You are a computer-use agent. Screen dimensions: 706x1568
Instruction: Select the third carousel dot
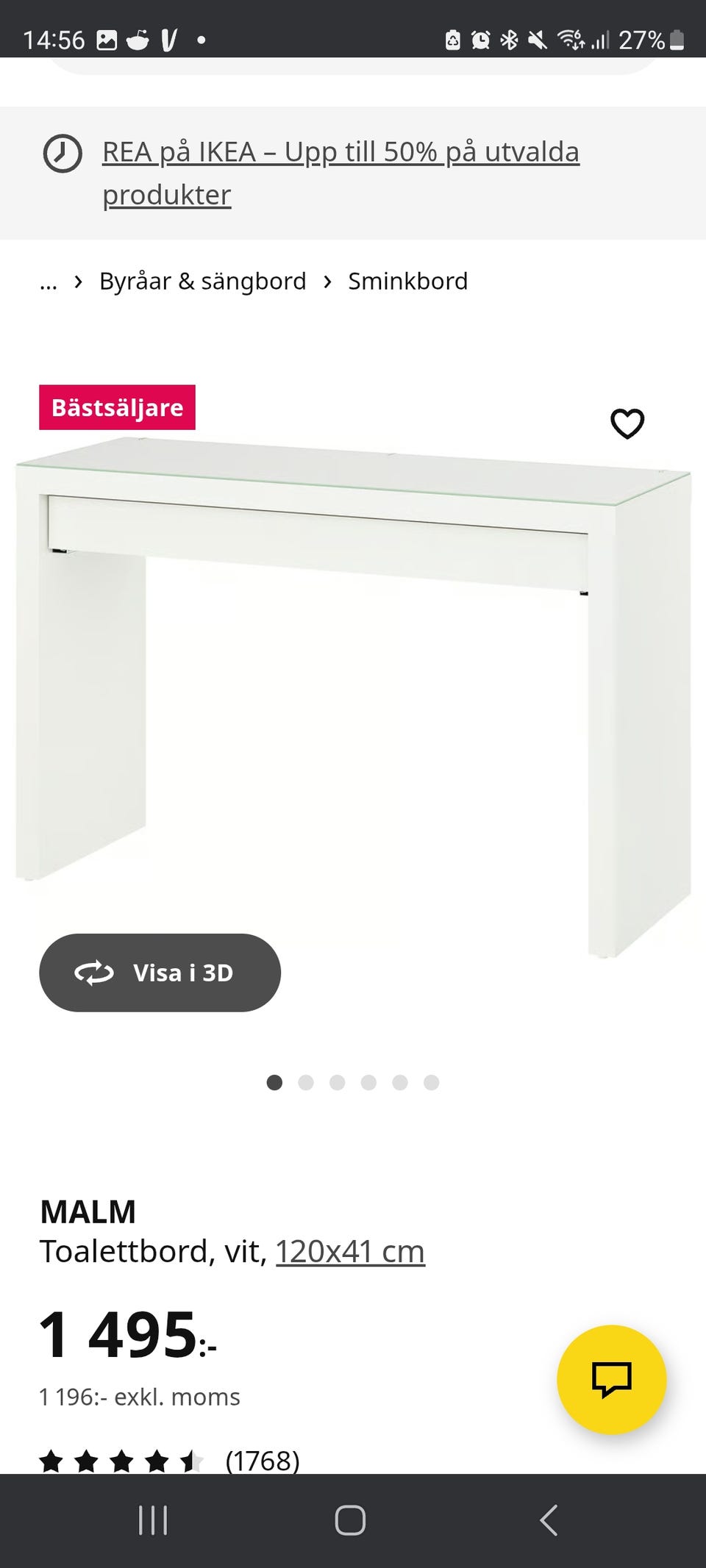tap(338, 1083)
